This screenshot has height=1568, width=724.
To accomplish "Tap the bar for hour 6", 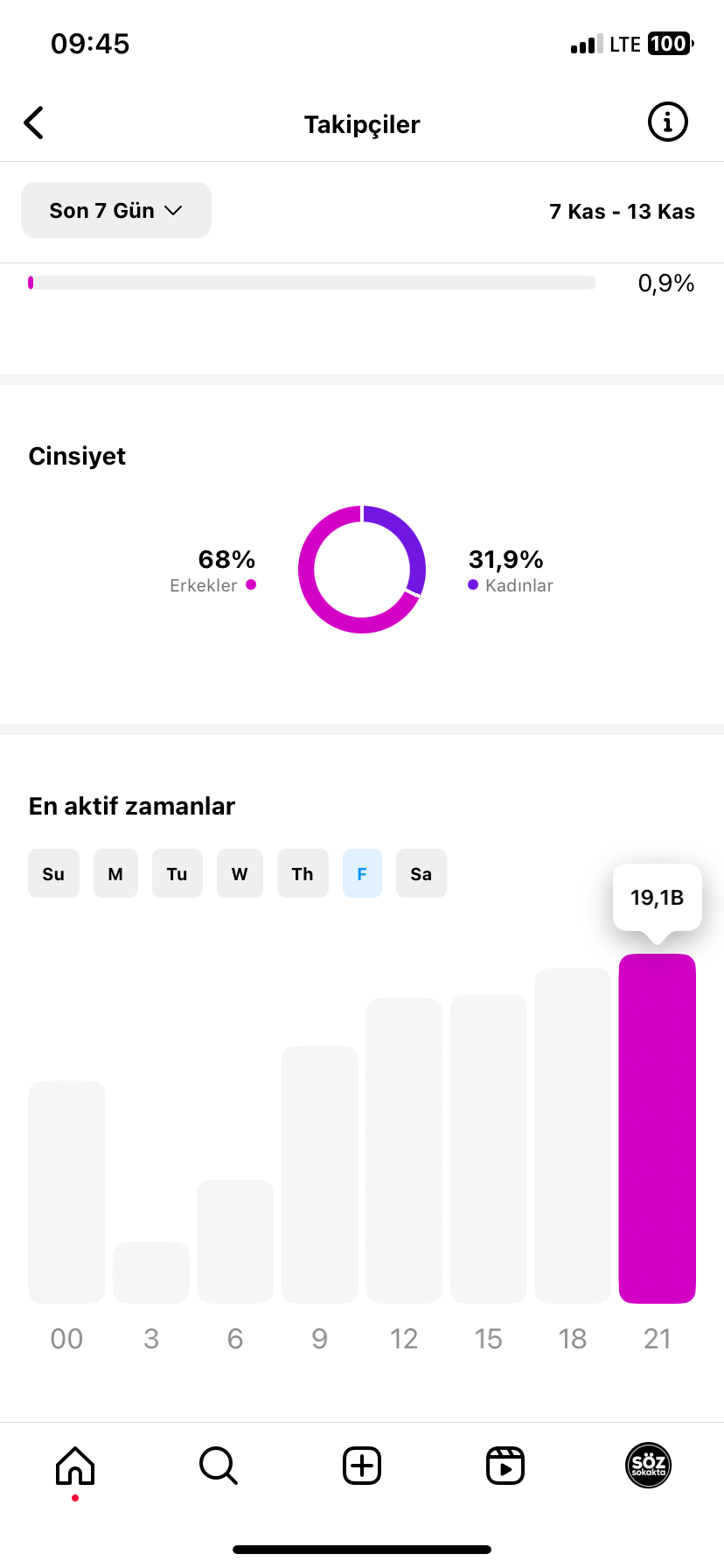I will click(235, 1242).
